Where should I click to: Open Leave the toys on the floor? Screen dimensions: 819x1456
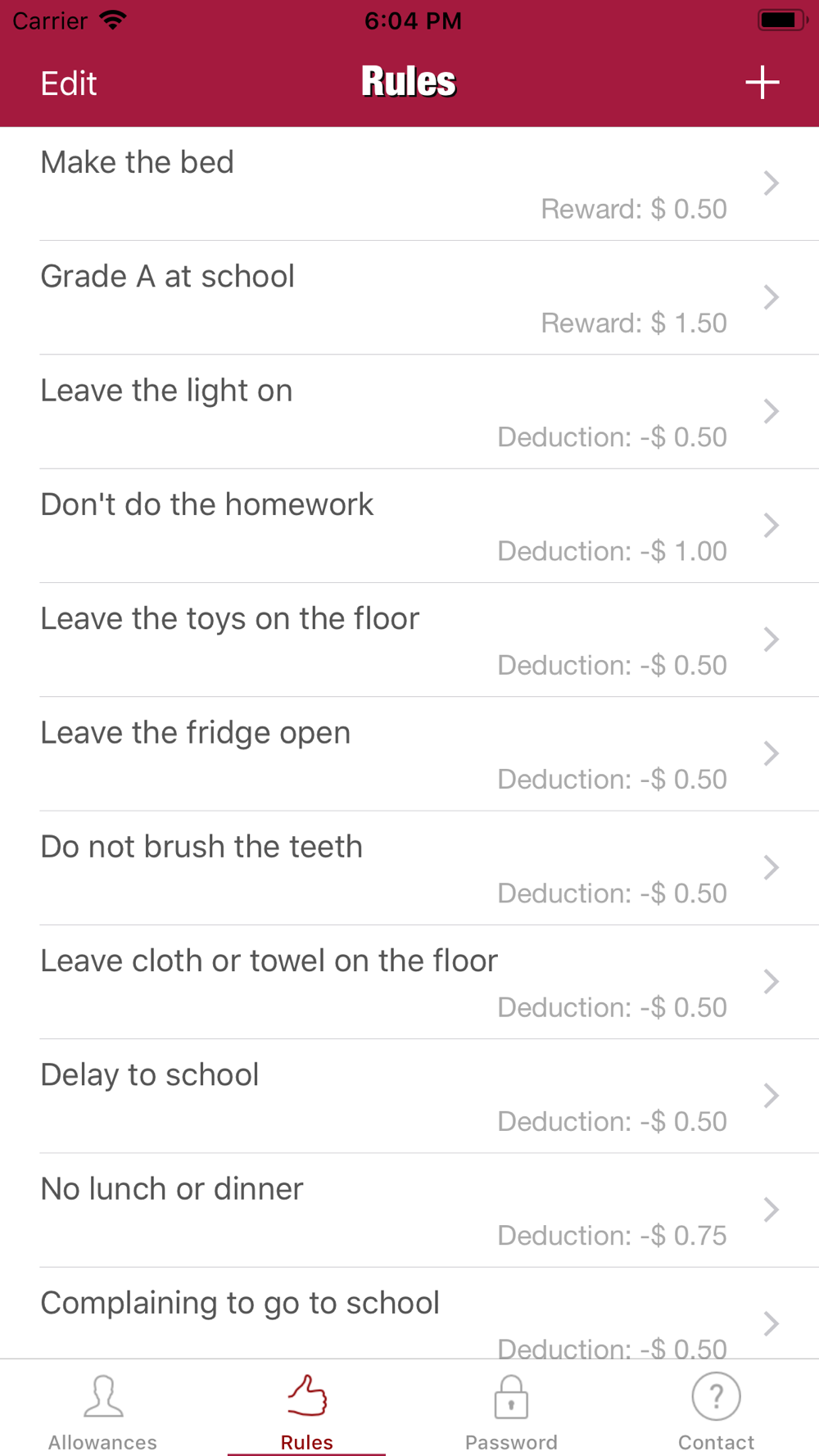[409, 640]
